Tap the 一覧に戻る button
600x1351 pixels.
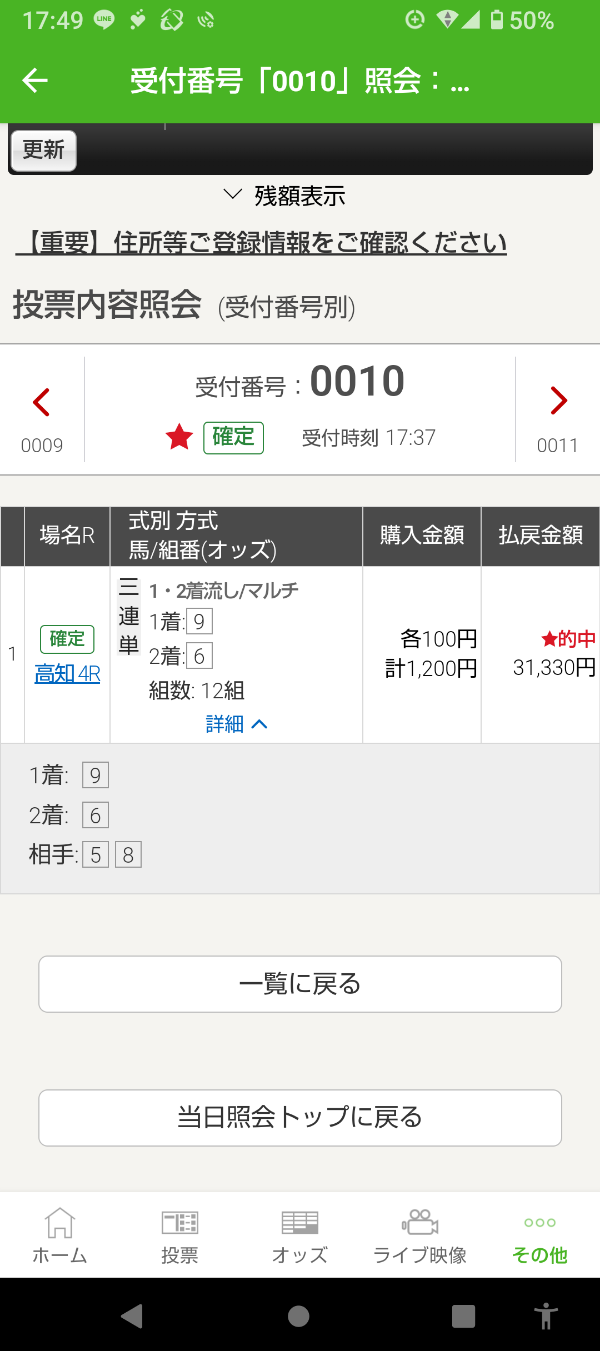tap(300, 984)
